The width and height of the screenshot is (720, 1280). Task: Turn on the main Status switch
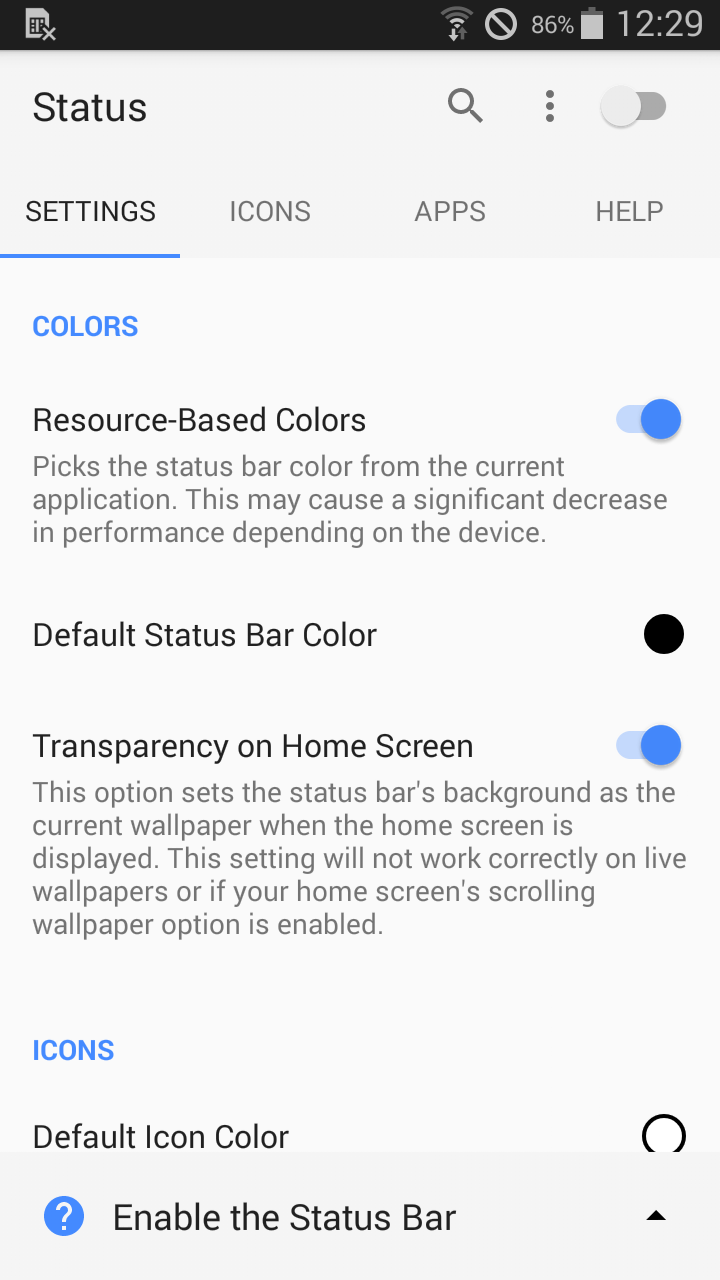click(634, 107)
